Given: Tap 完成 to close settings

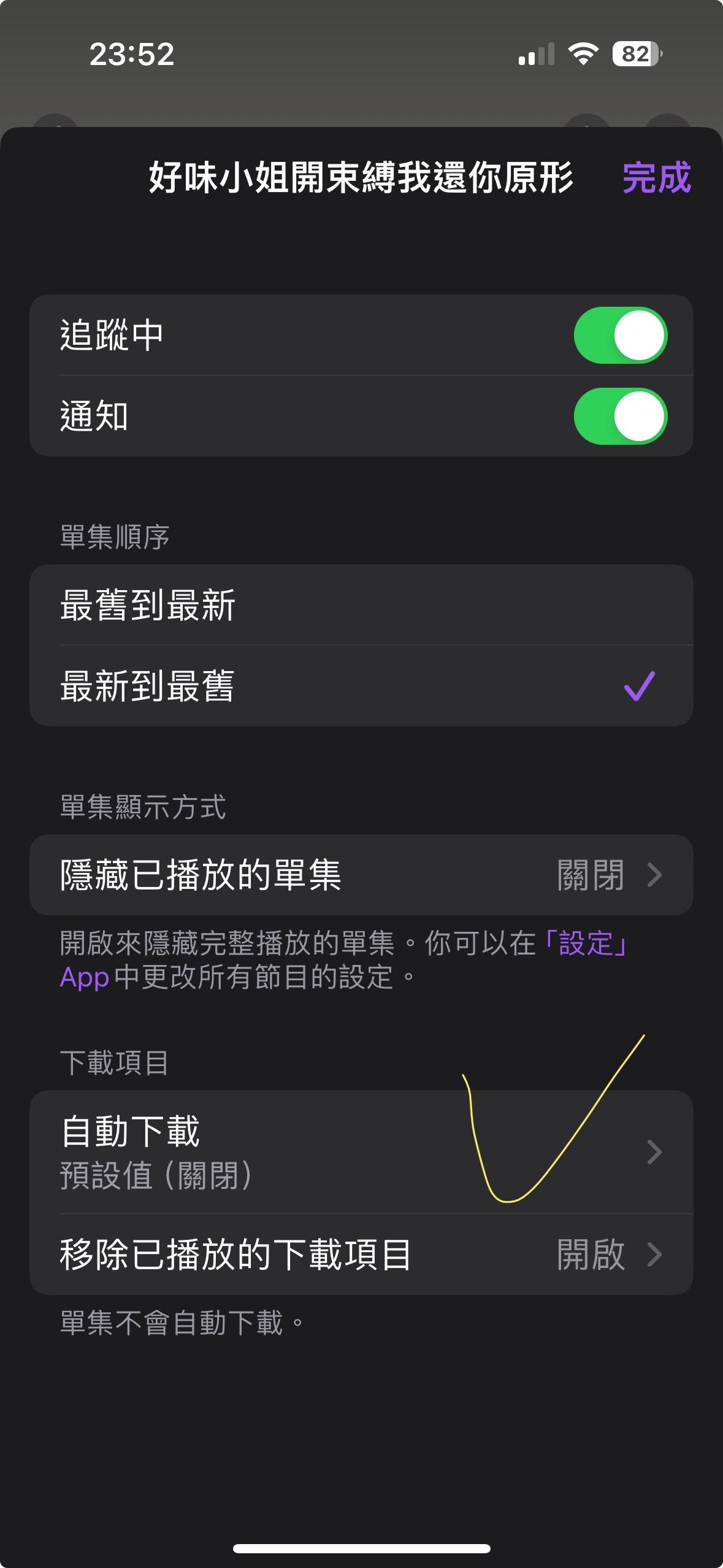Looking at the screenshot, I should click(x=656, y=178).
